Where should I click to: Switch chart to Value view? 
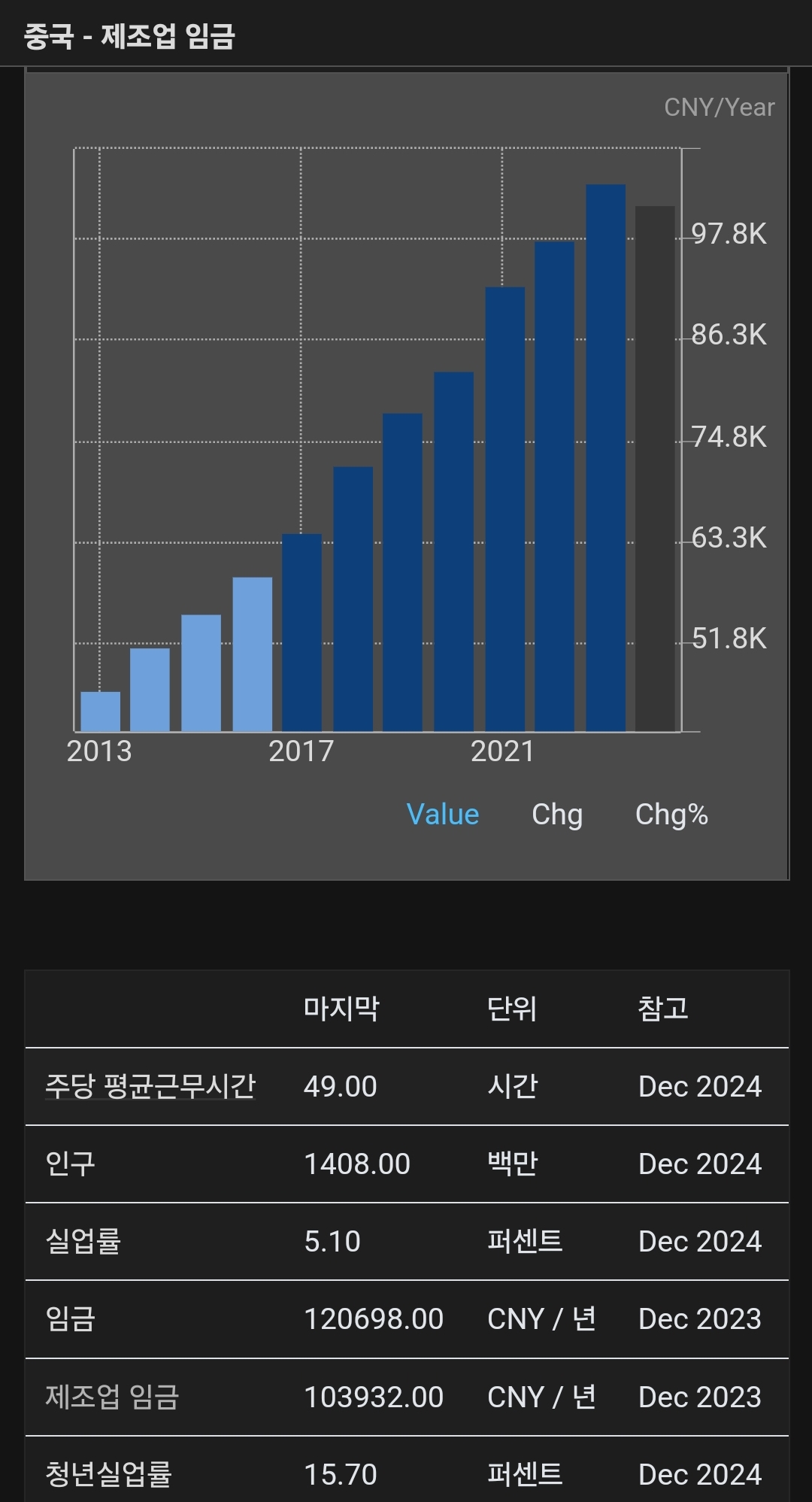tap(442, 815)
